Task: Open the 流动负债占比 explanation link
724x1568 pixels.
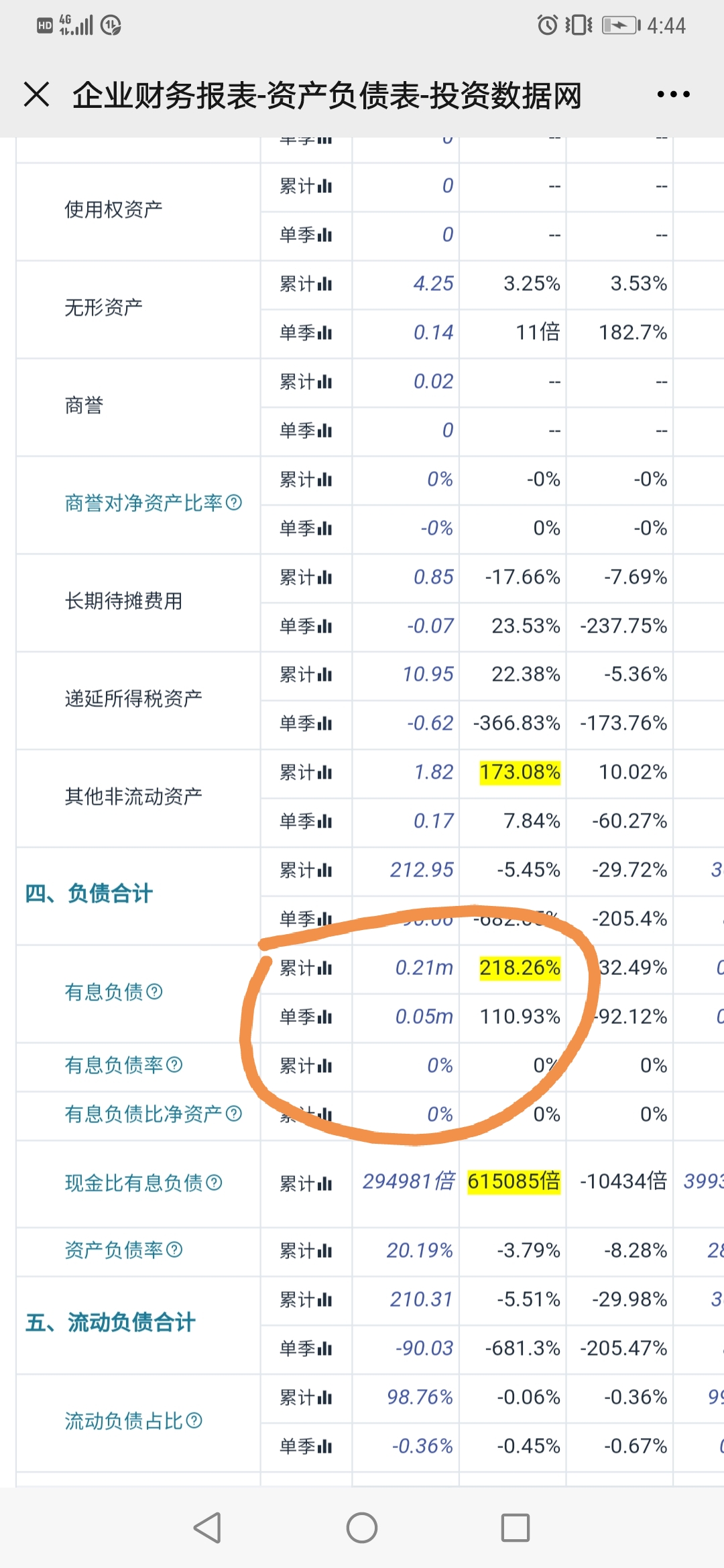Action: [x=194, y=1421]
